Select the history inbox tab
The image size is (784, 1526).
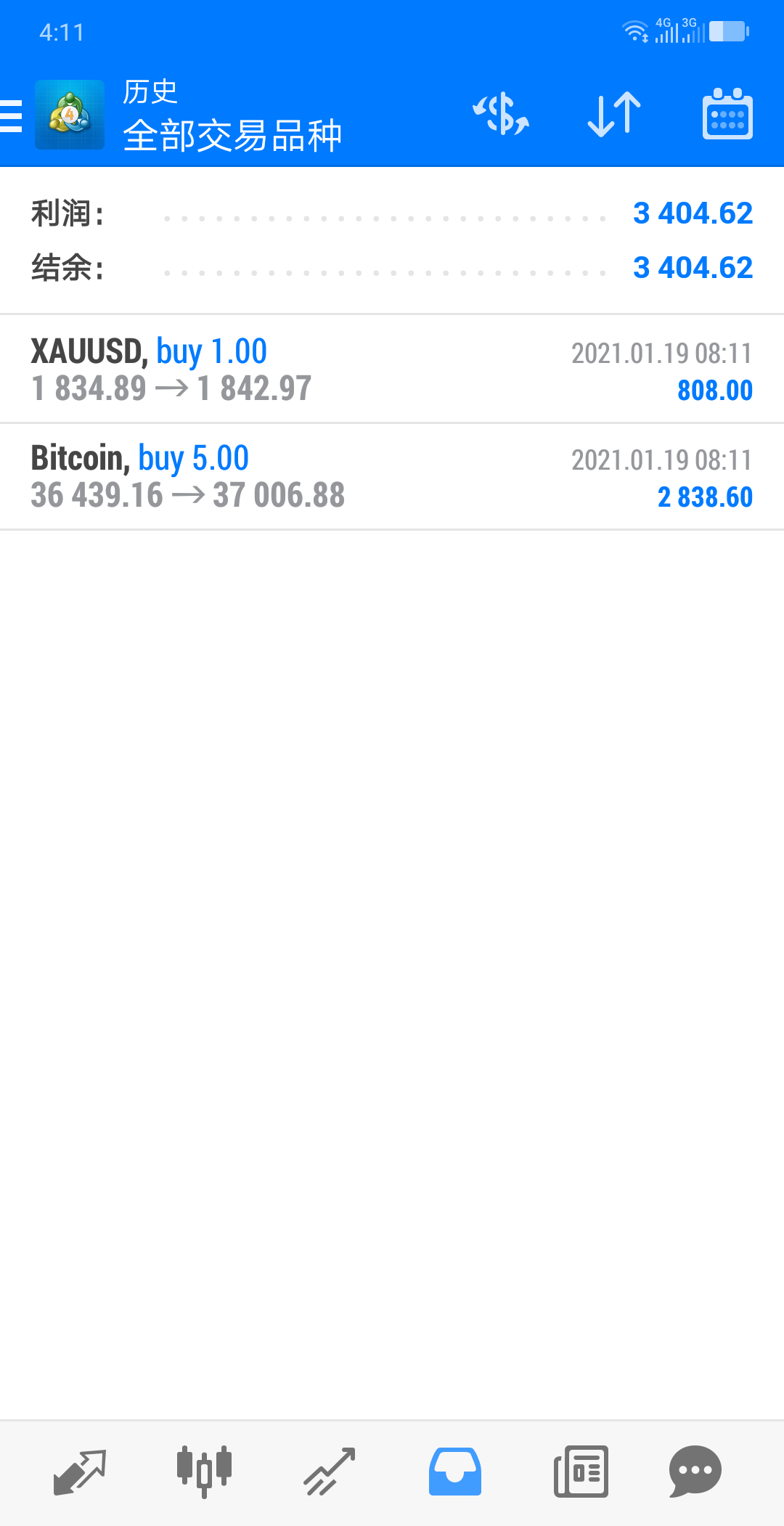point(454,1472)
